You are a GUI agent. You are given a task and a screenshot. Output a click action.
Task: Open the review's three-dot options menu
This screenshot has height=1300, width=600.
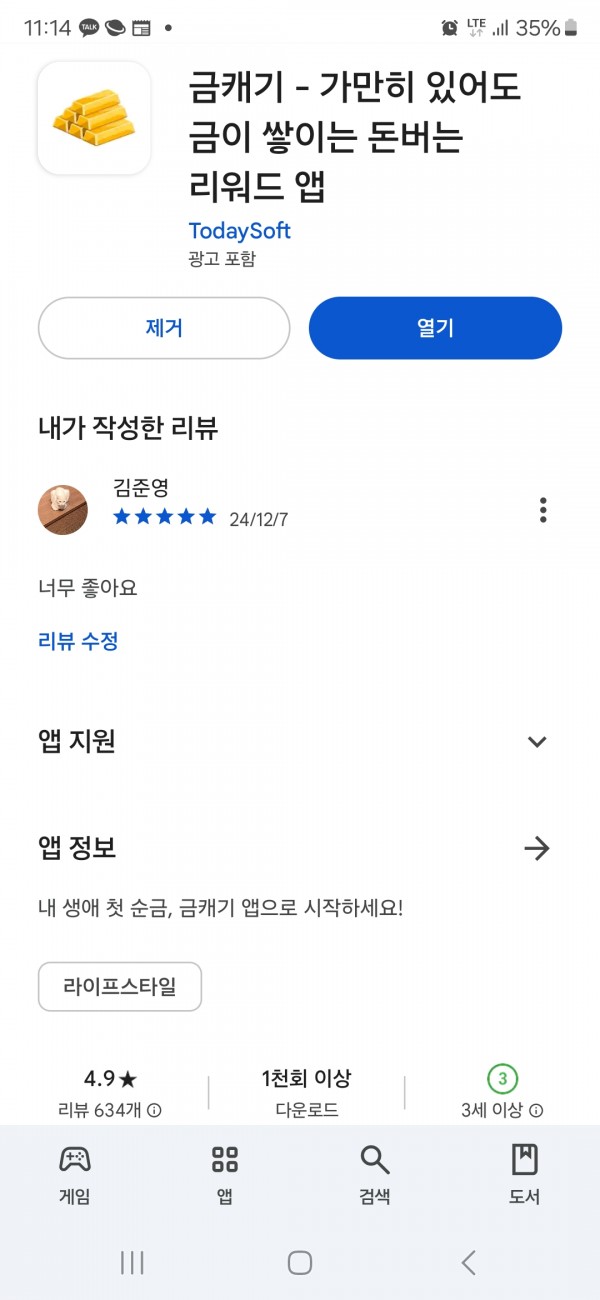(x=543, y=510)
